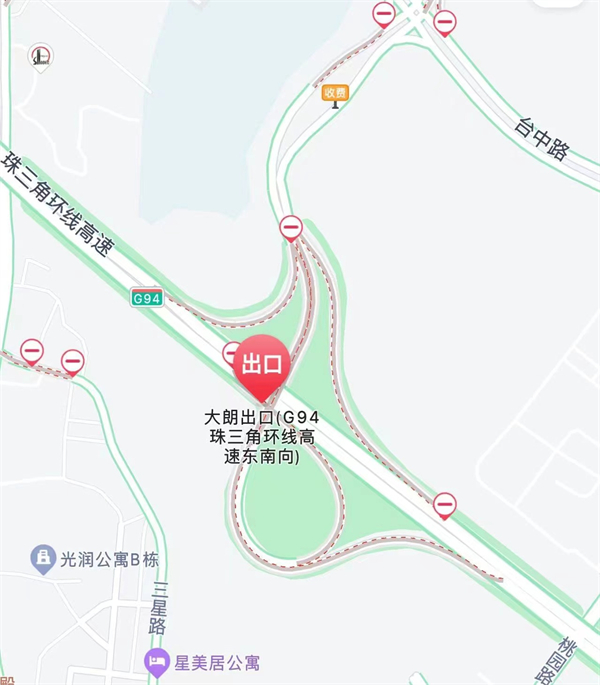Screen dimensions: 600x685
Task: Open the 光润公寓B栋 place marker
Action: coord(43,557)
